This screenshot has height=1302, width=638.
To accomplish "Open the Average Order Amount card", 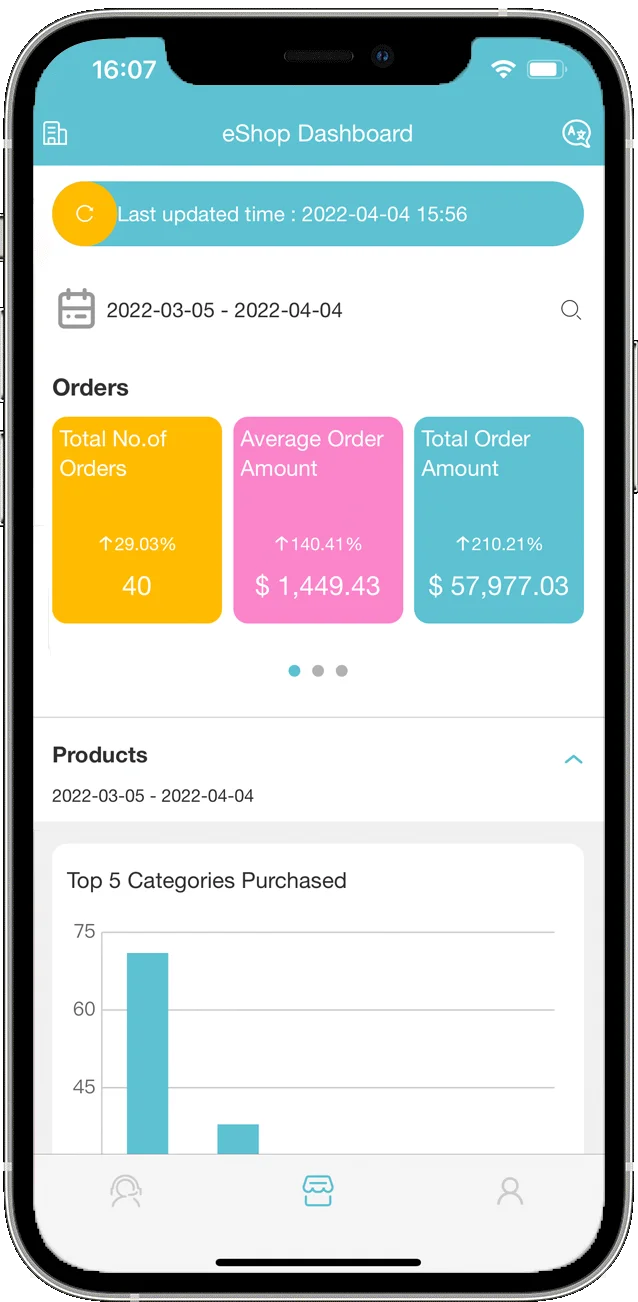I will [x=318, y=520].
